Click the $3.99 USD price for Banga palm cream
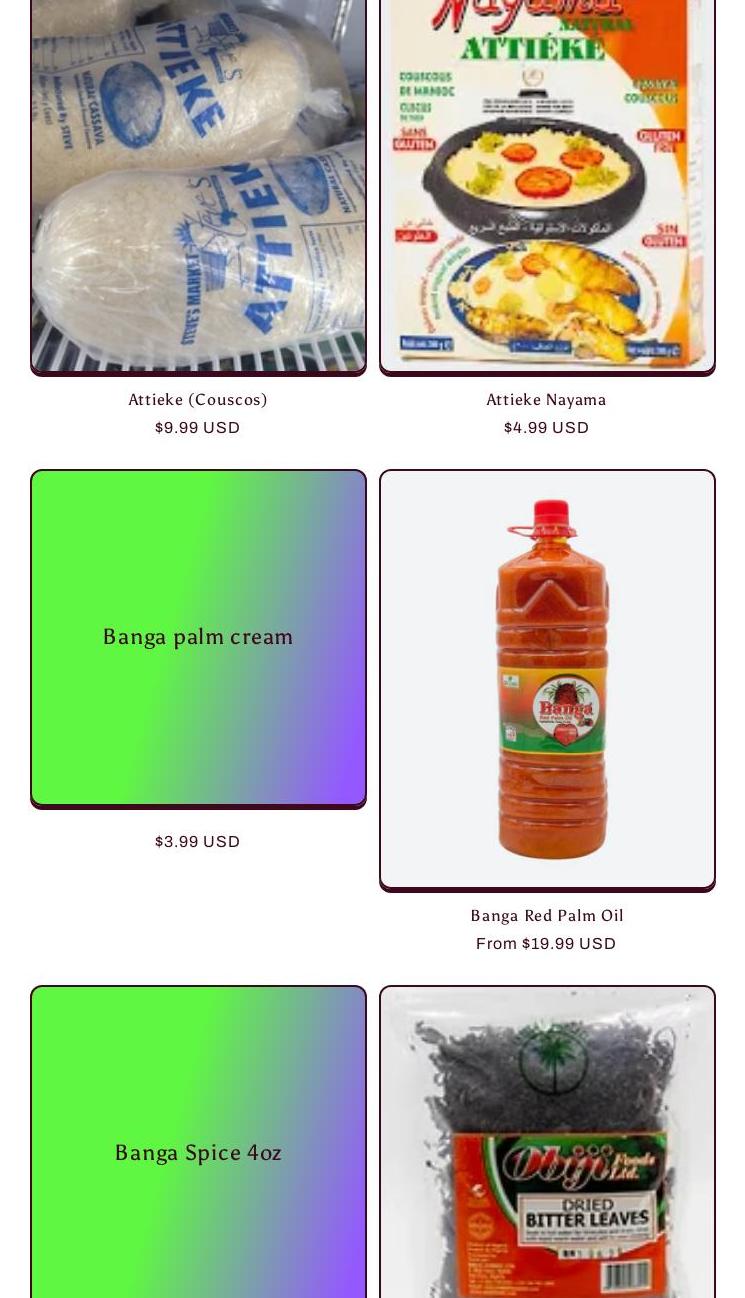The width and height of the screenshot is (745, 1298). (x=197, y=841)
